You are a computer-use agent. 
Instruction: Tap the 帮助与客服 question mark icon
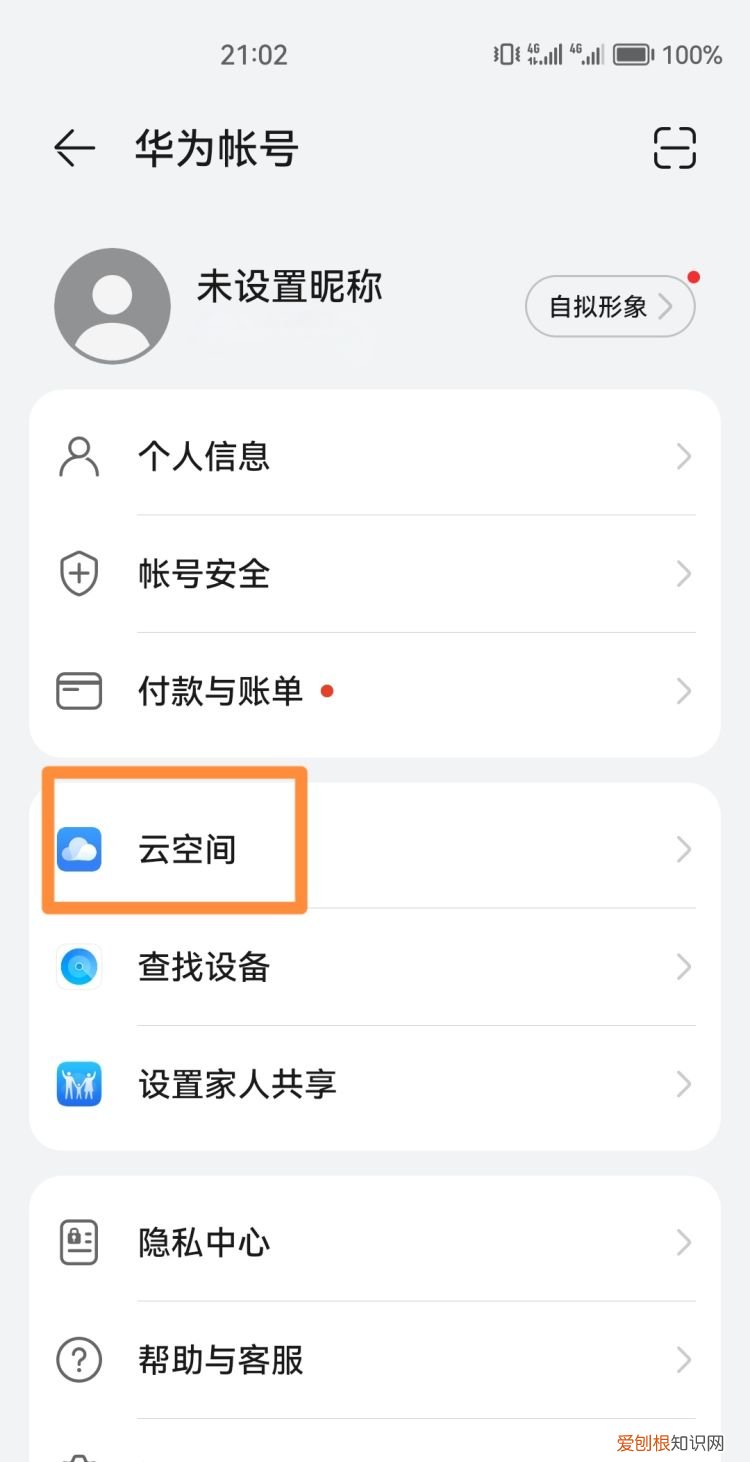[x=79, y=1360]
